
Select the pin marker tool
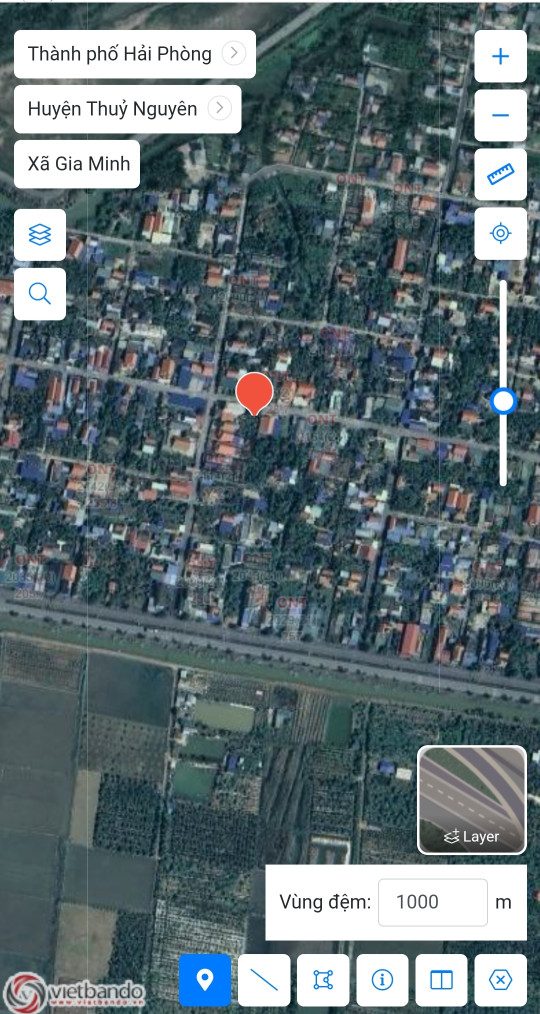(x=205, y=980)
